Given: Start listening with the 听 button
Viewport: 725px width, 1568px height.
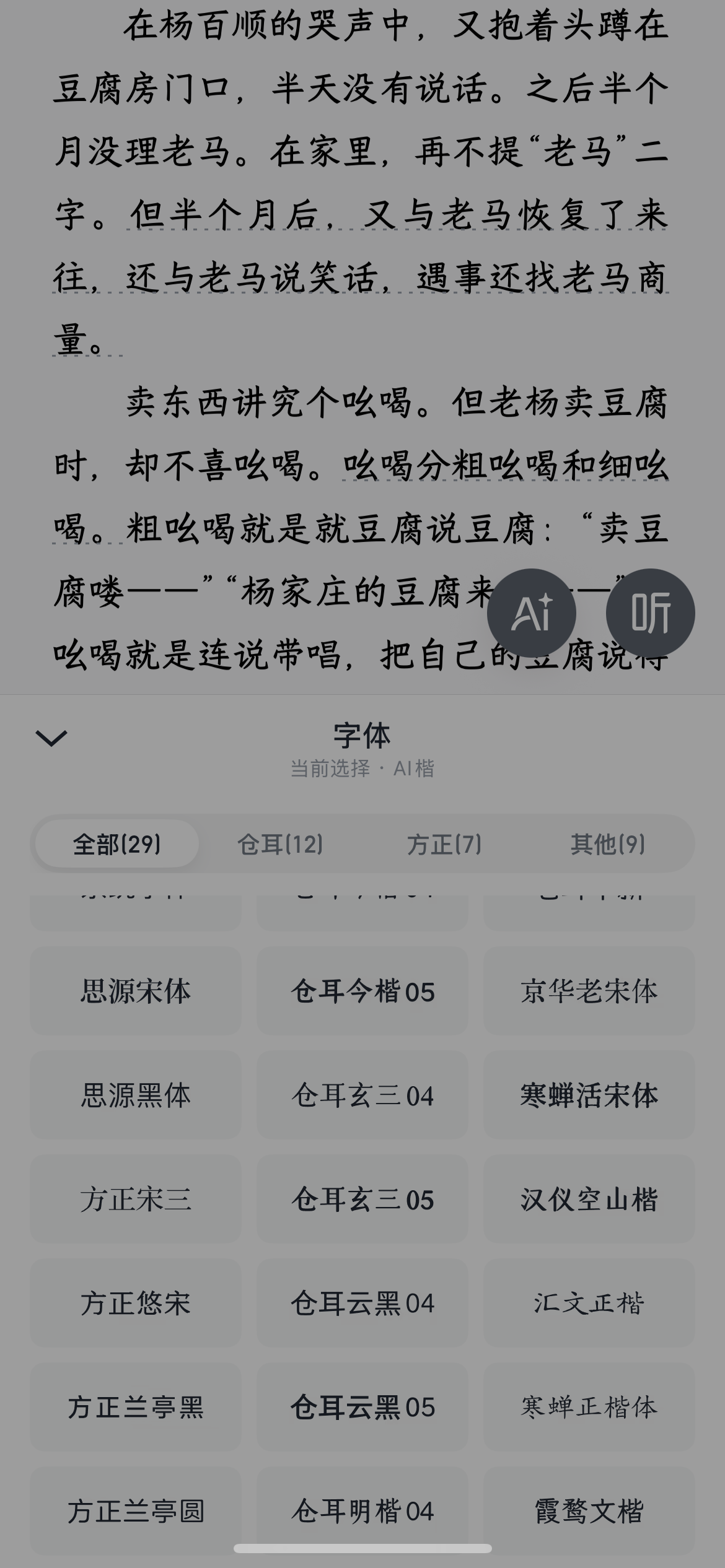Looking at the screenshot, I should (650, 613).
